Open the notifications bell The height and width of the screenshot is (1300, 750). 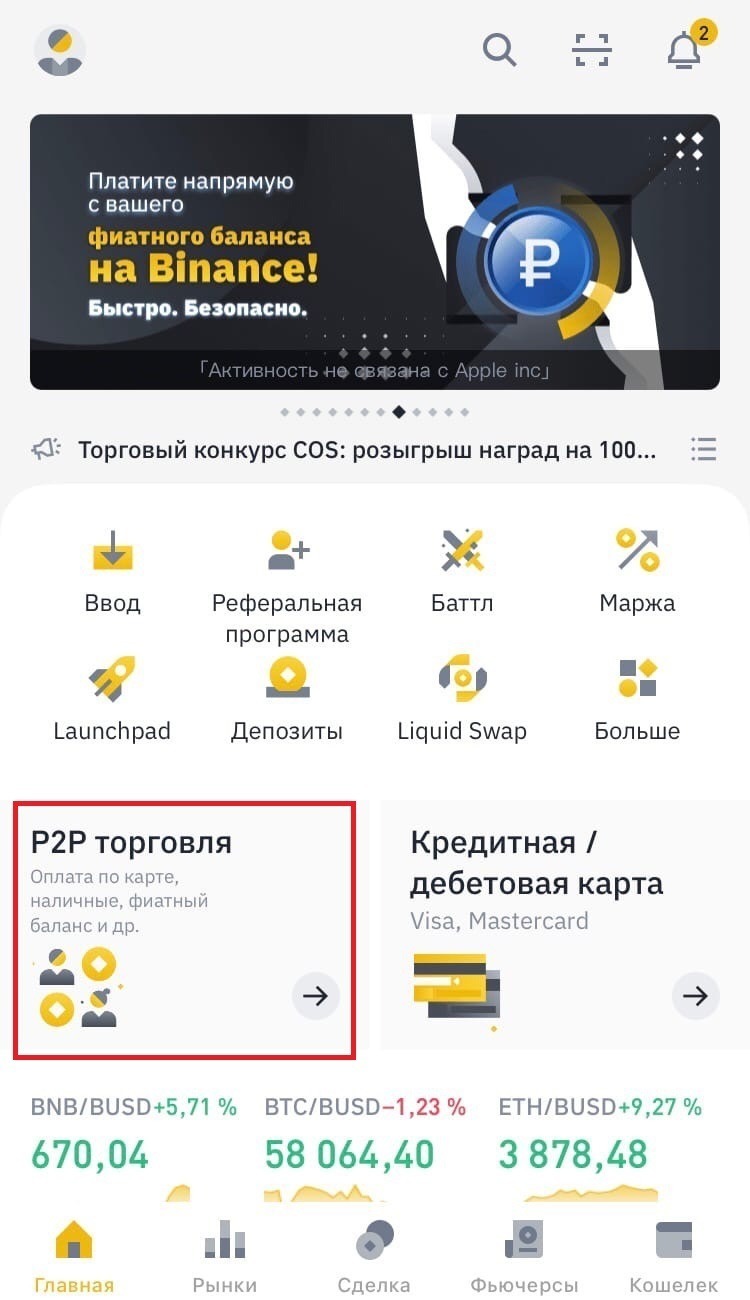[x=685, y=49]
